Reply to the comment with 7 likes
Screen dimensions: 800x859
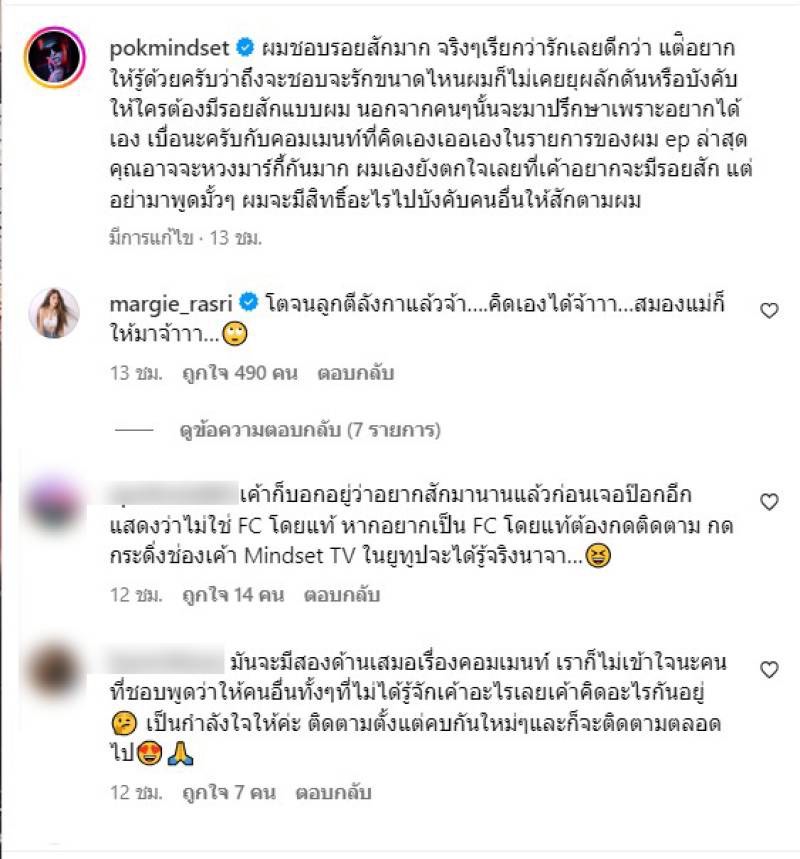pos(336,793)
